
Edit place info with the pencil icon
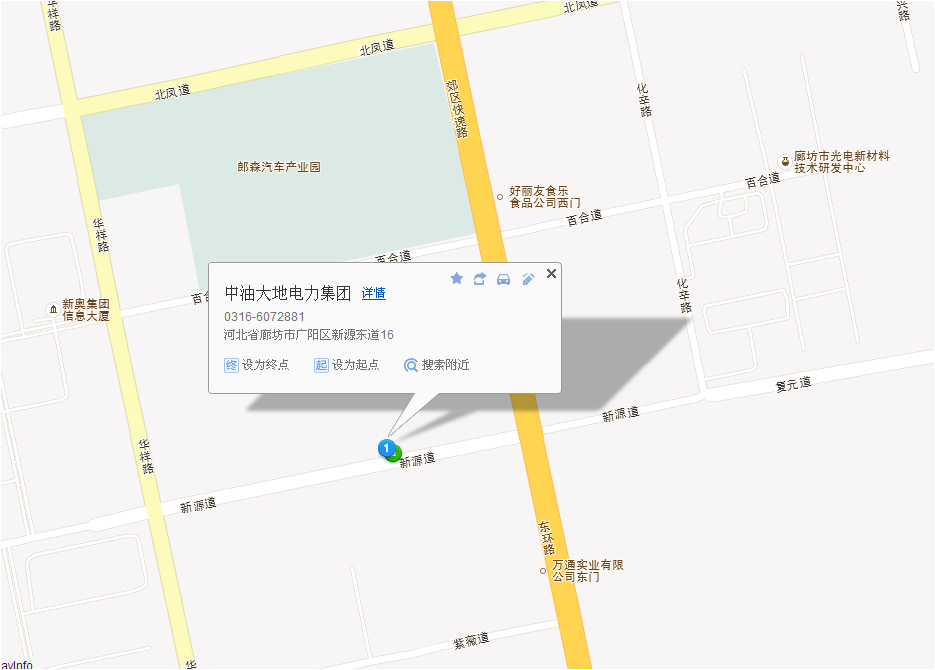(528, 279)
